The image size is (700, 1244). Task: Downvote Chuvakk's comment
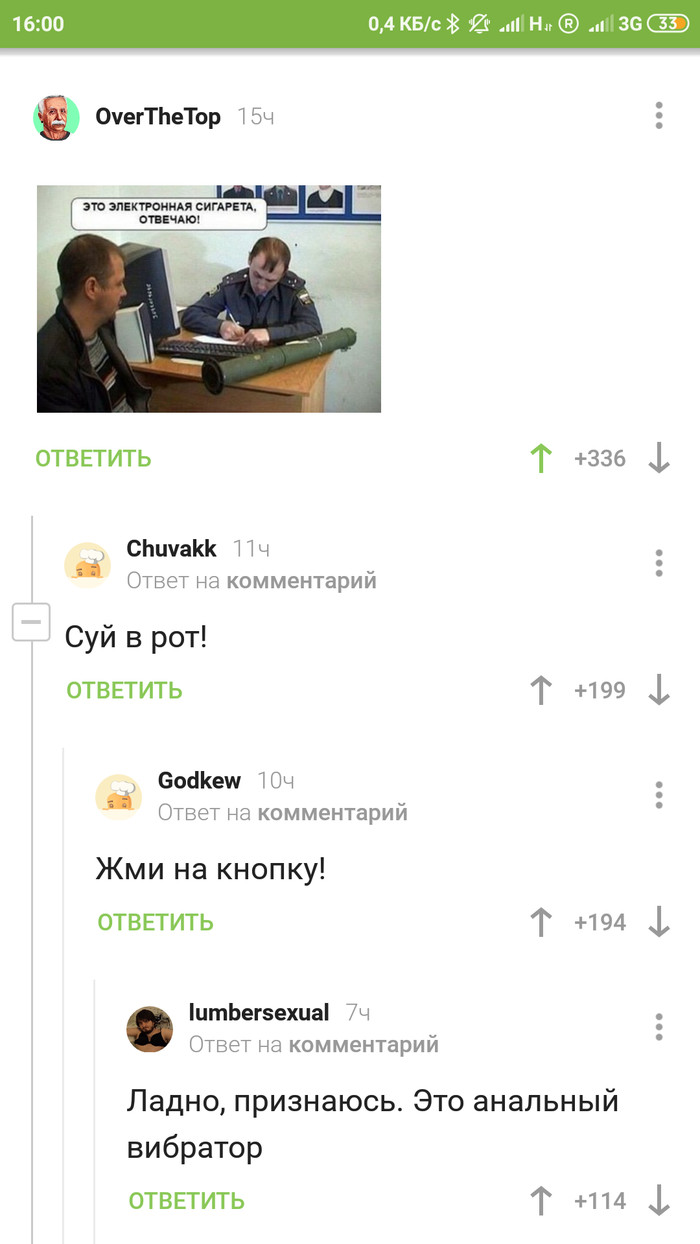pyautogui.click(x=659, y=691)
